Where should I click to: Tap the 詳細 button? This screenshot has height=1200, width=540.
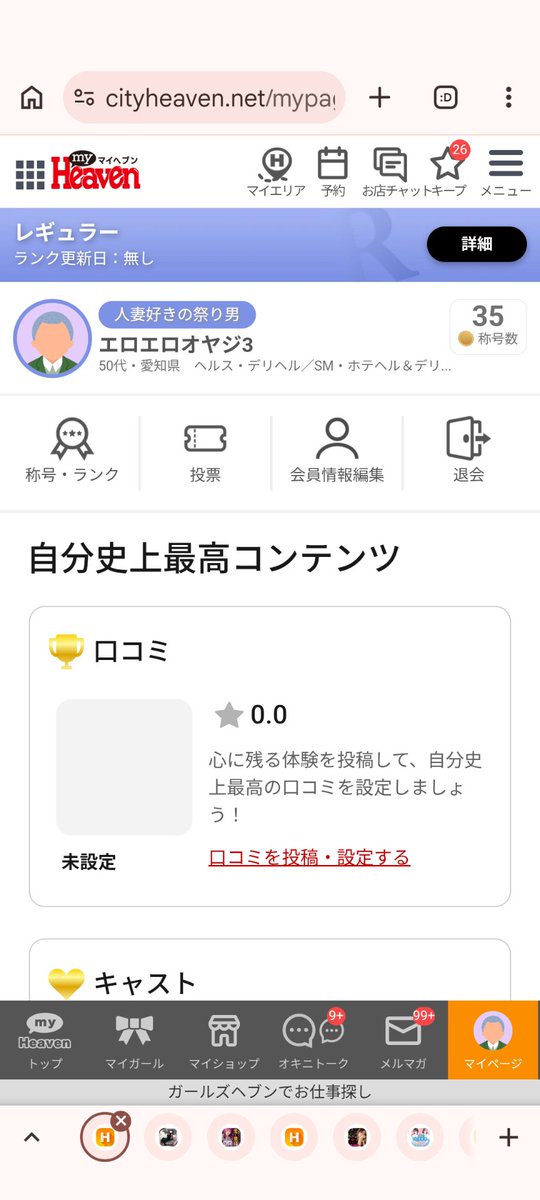[x=476, y=244]
